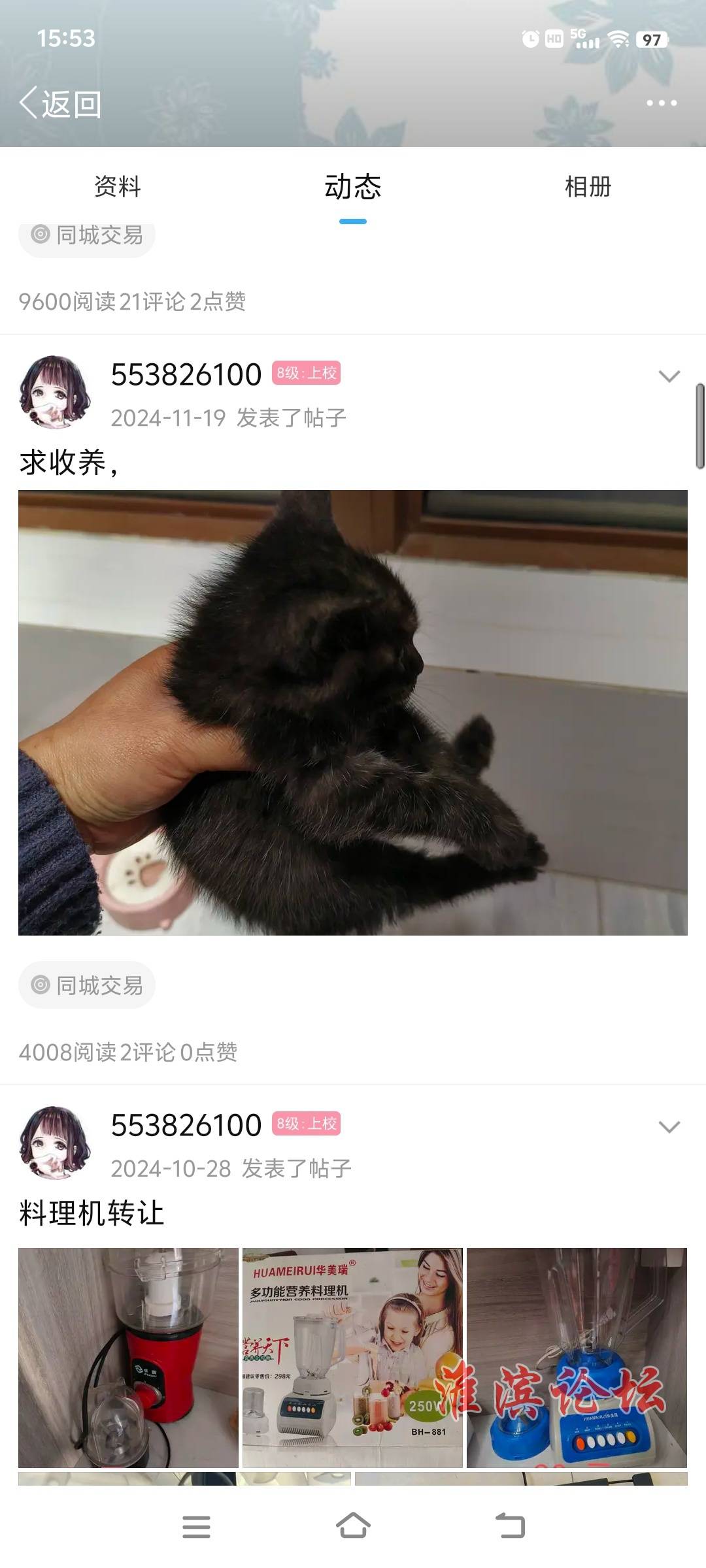
Task: View the red blender photo
Action: pyautogui.click(x=128, y=1358)
